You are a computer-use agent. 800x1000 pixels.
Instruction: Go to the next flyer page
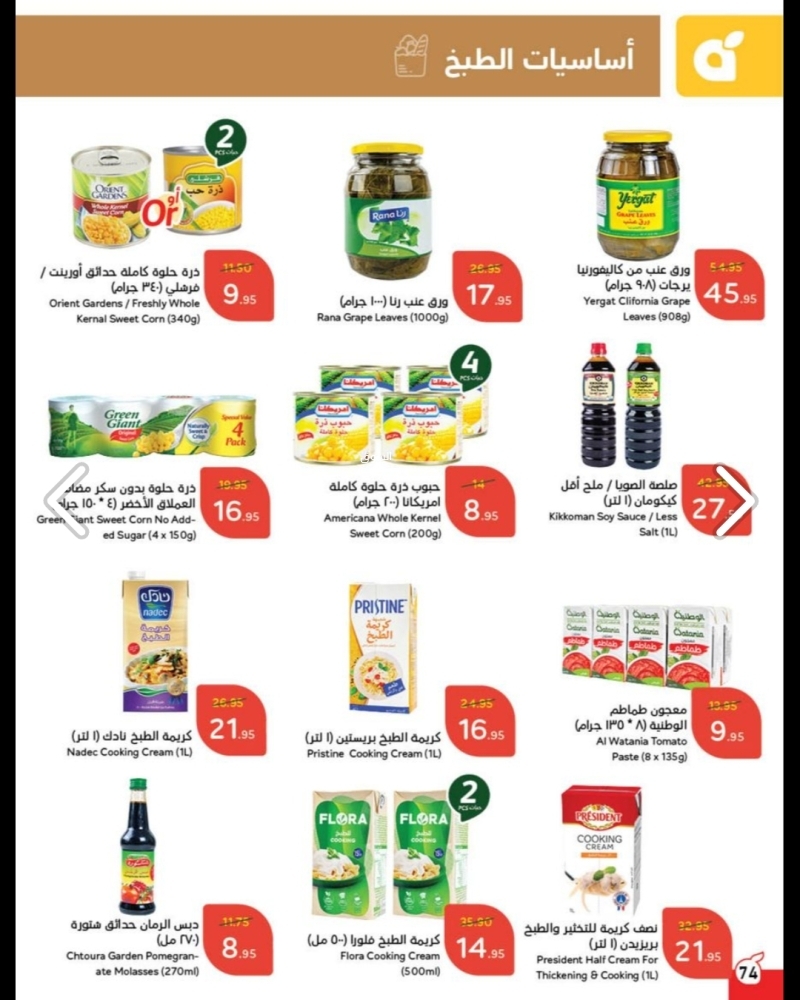coord(735,500)
